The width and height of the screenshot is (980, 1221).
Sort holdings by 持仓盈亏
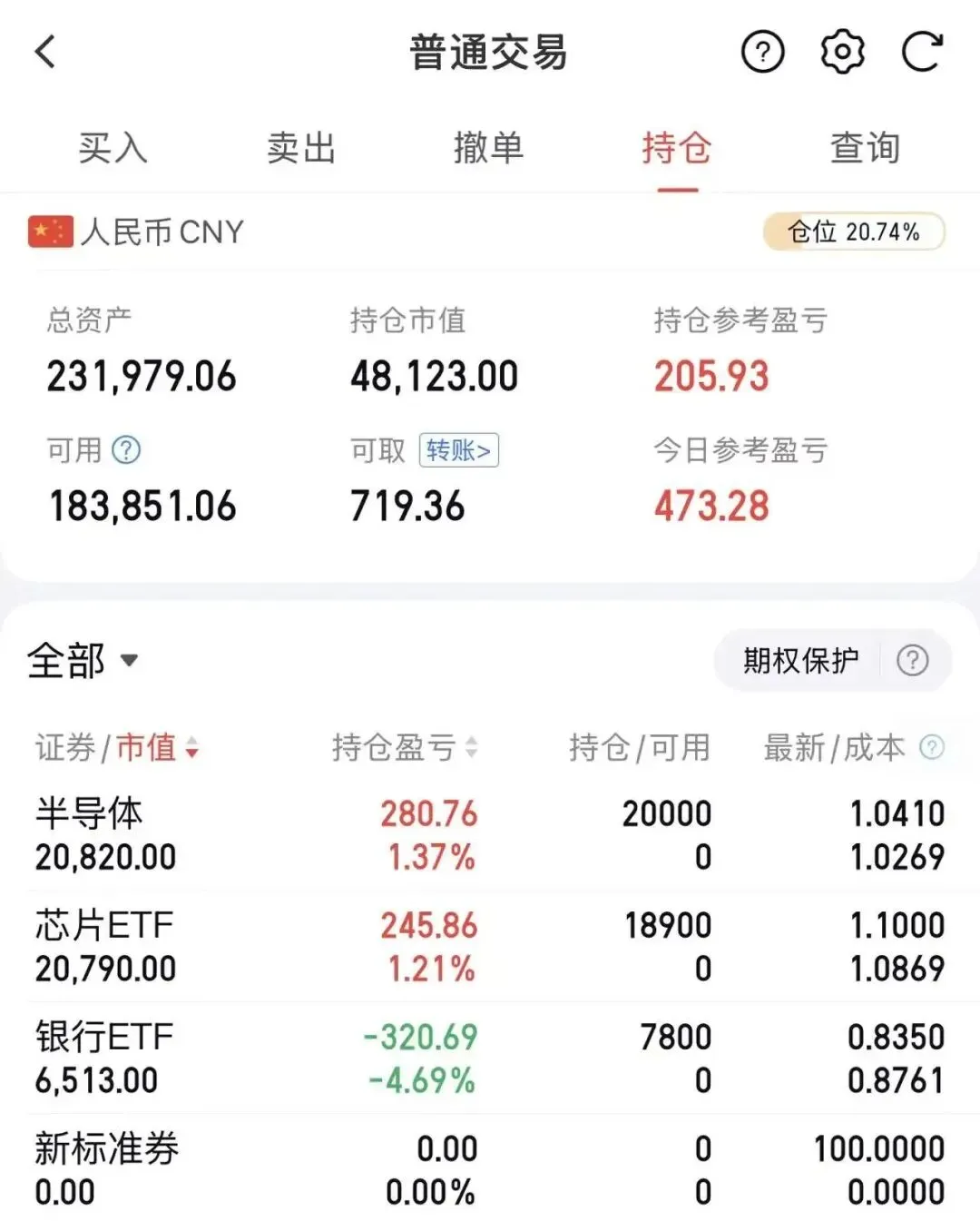point(404,748)
